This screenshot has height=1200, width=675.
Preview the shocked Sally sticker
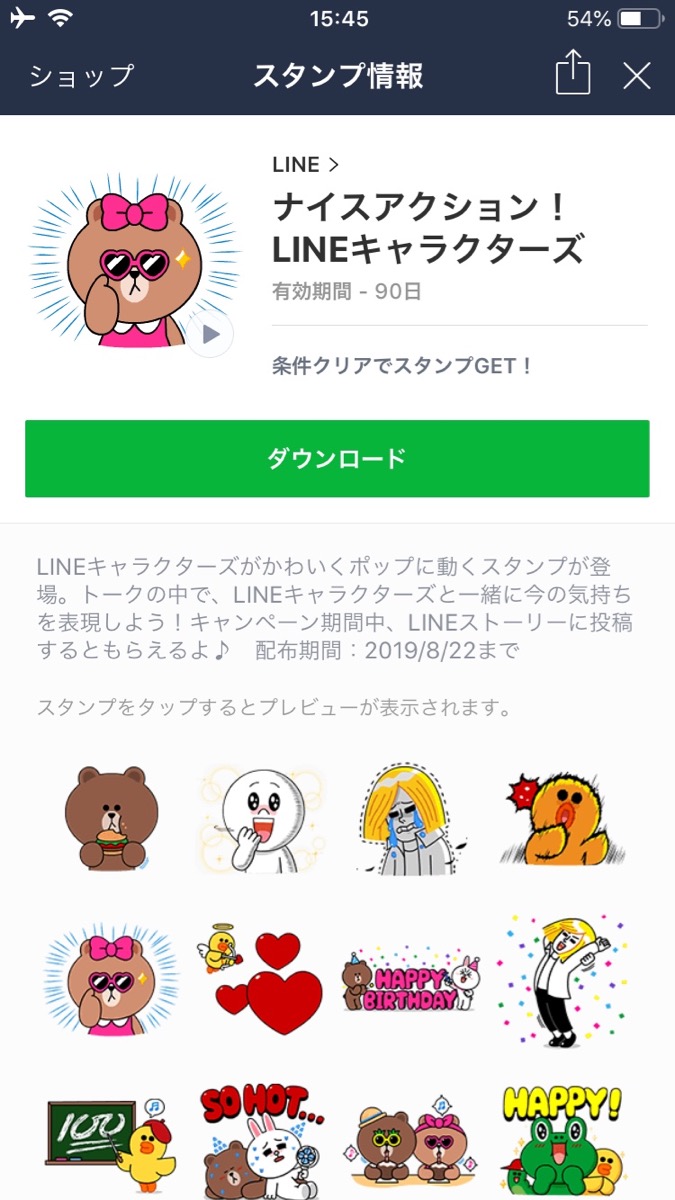pyautogui.click(x=562, y=819)
